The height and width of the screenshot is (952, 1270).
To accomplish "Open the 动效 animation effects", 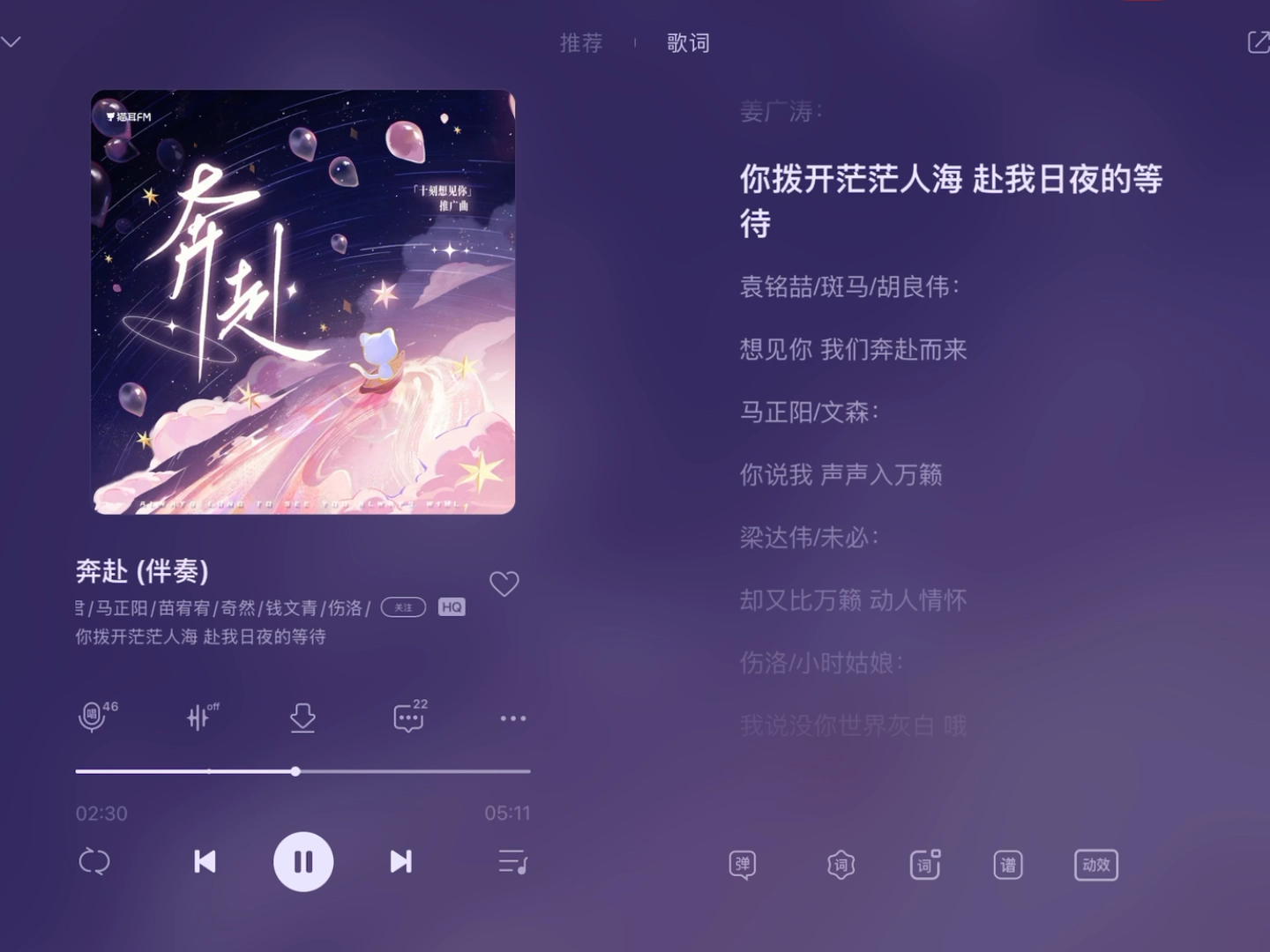I will pyautogui.click(x=1095, y=865).
